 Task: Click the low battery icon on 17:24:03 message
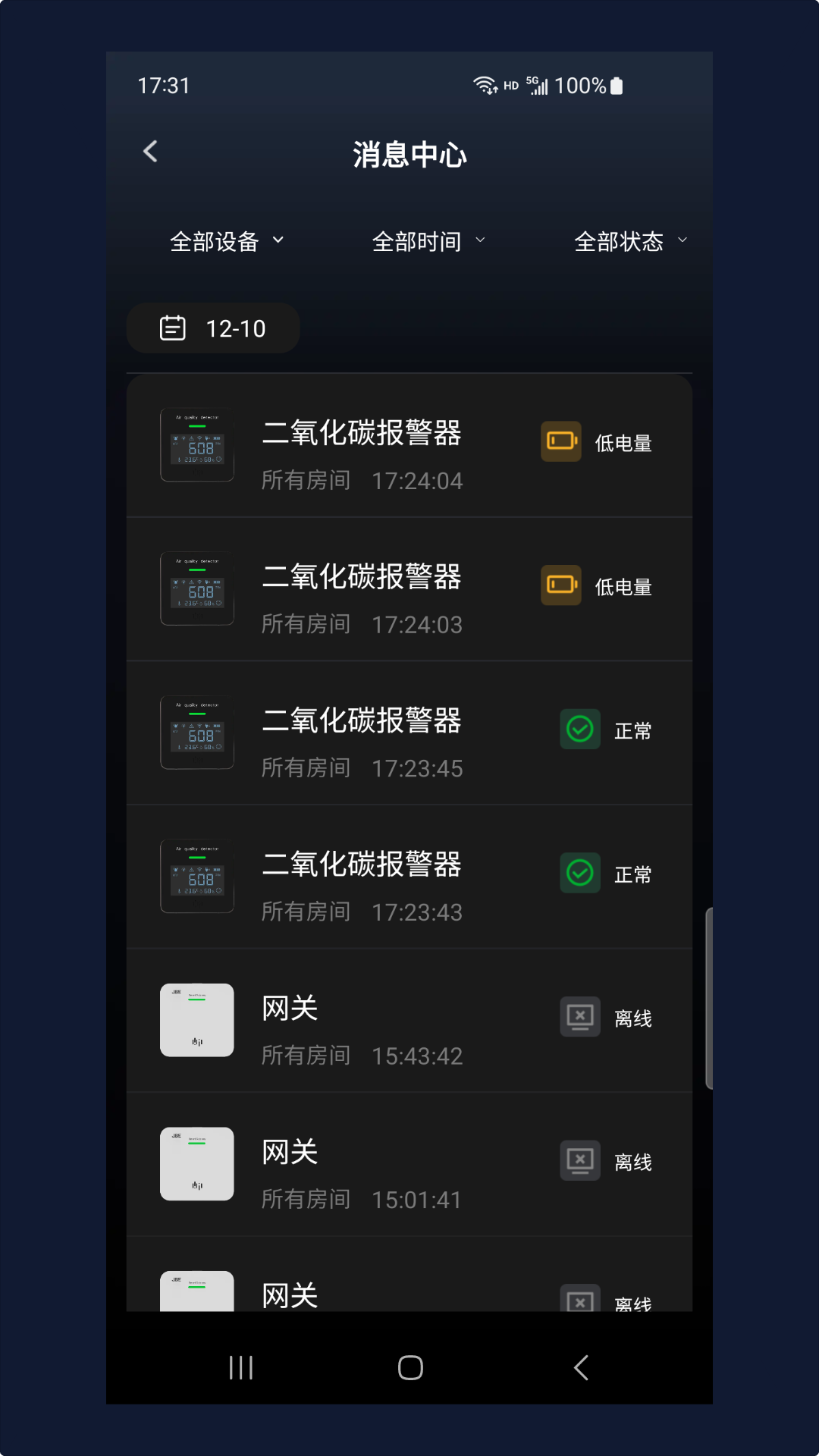pos(561,585)
